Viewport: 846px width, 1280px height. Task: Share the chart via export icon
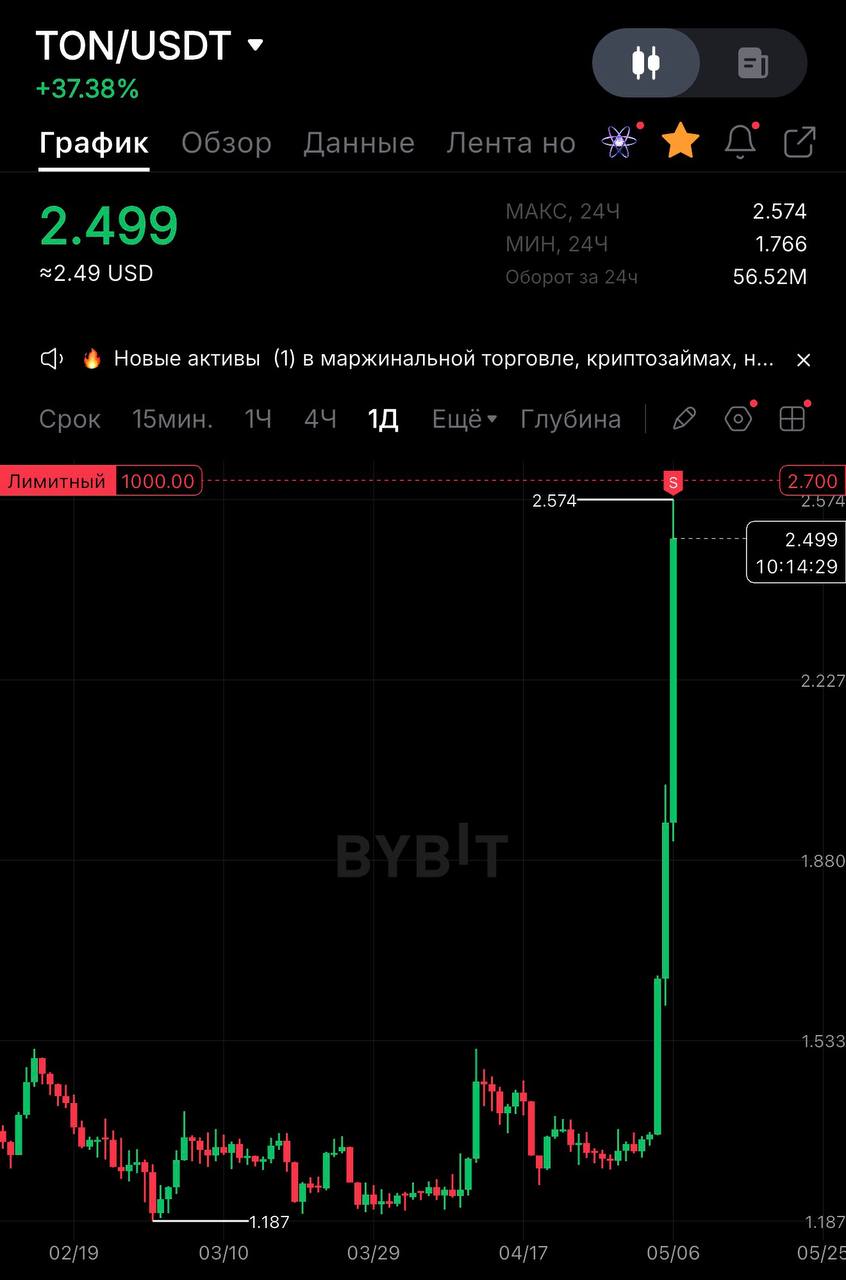pyautogui.click(x=799, y=142)
